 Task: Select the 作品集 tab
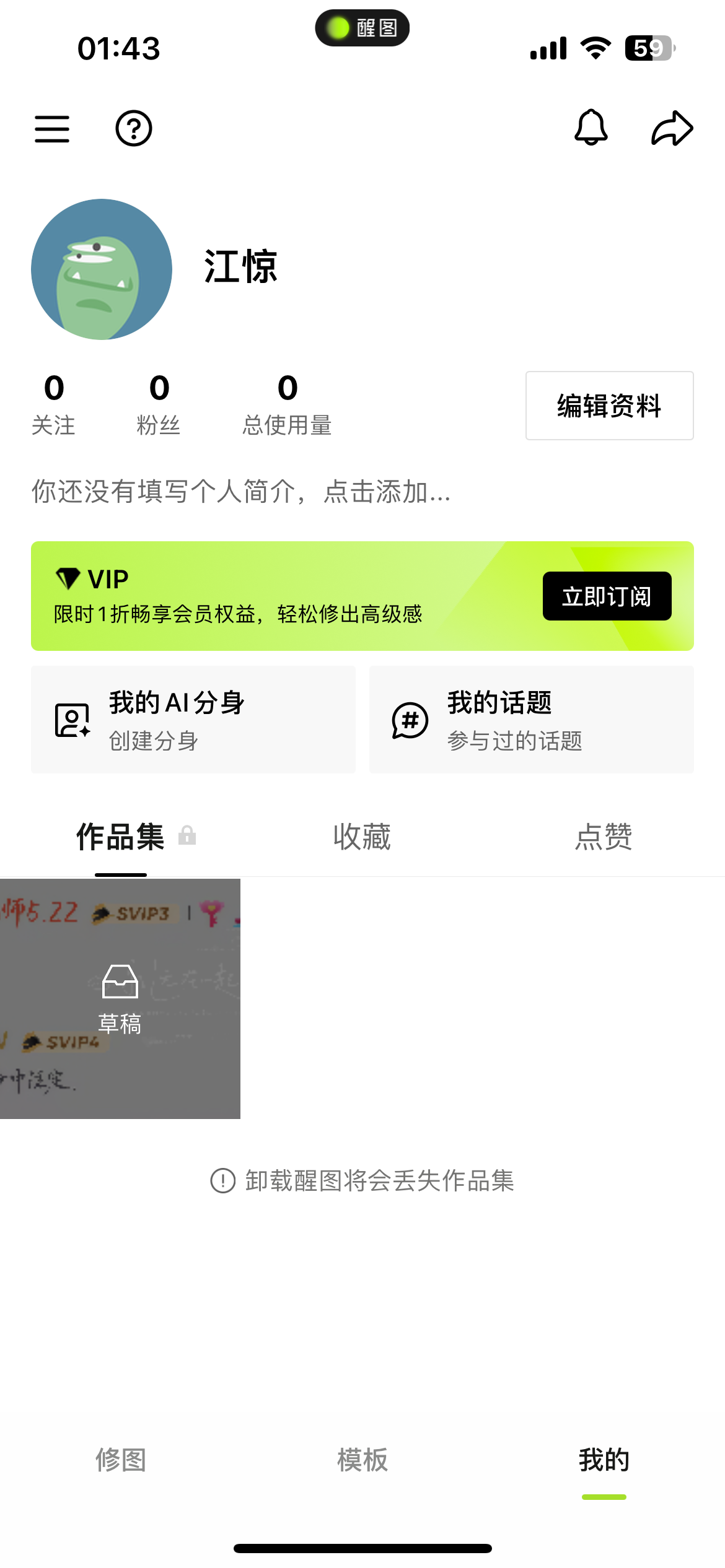(x=121, y=837)
